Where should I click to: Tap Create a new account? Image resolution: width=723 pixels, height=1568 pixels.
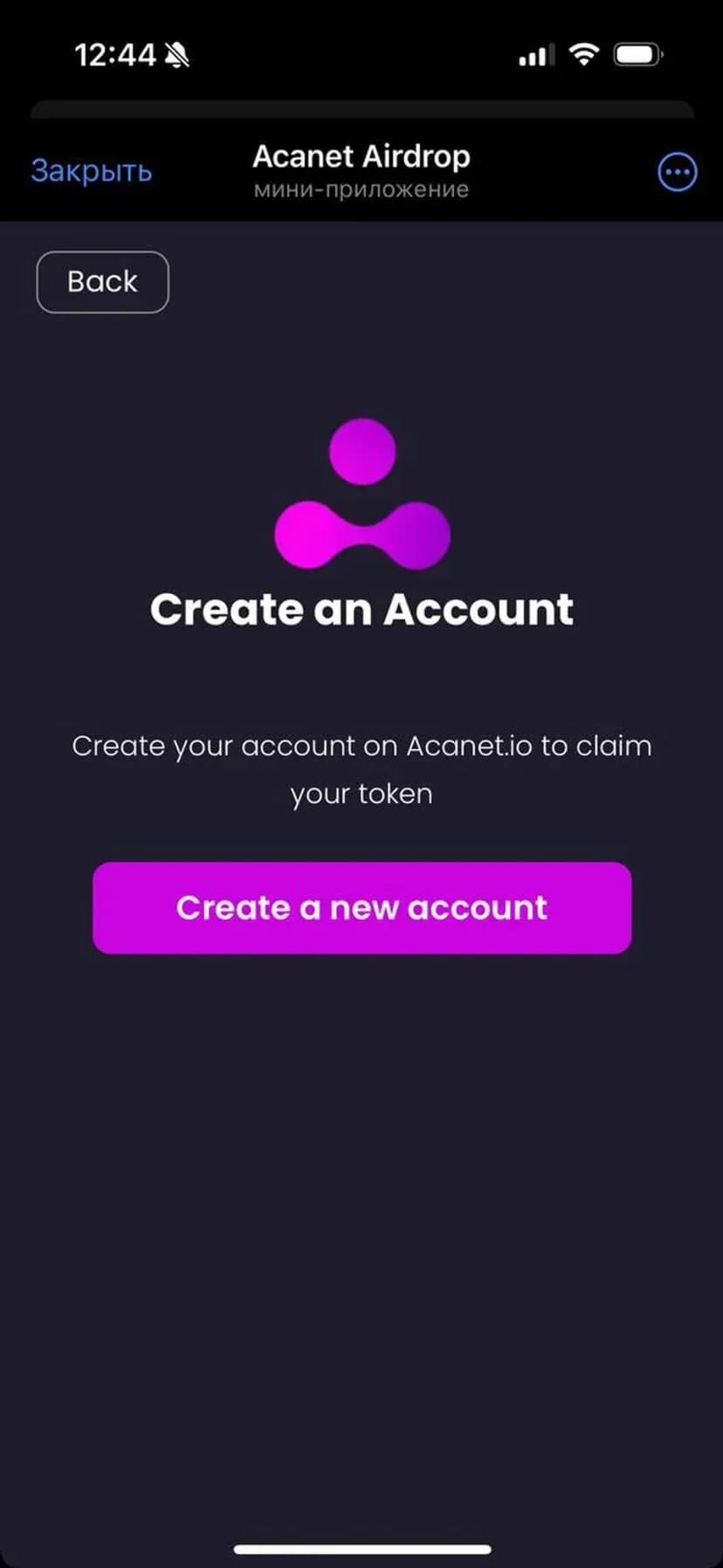[x=361, y=908]
